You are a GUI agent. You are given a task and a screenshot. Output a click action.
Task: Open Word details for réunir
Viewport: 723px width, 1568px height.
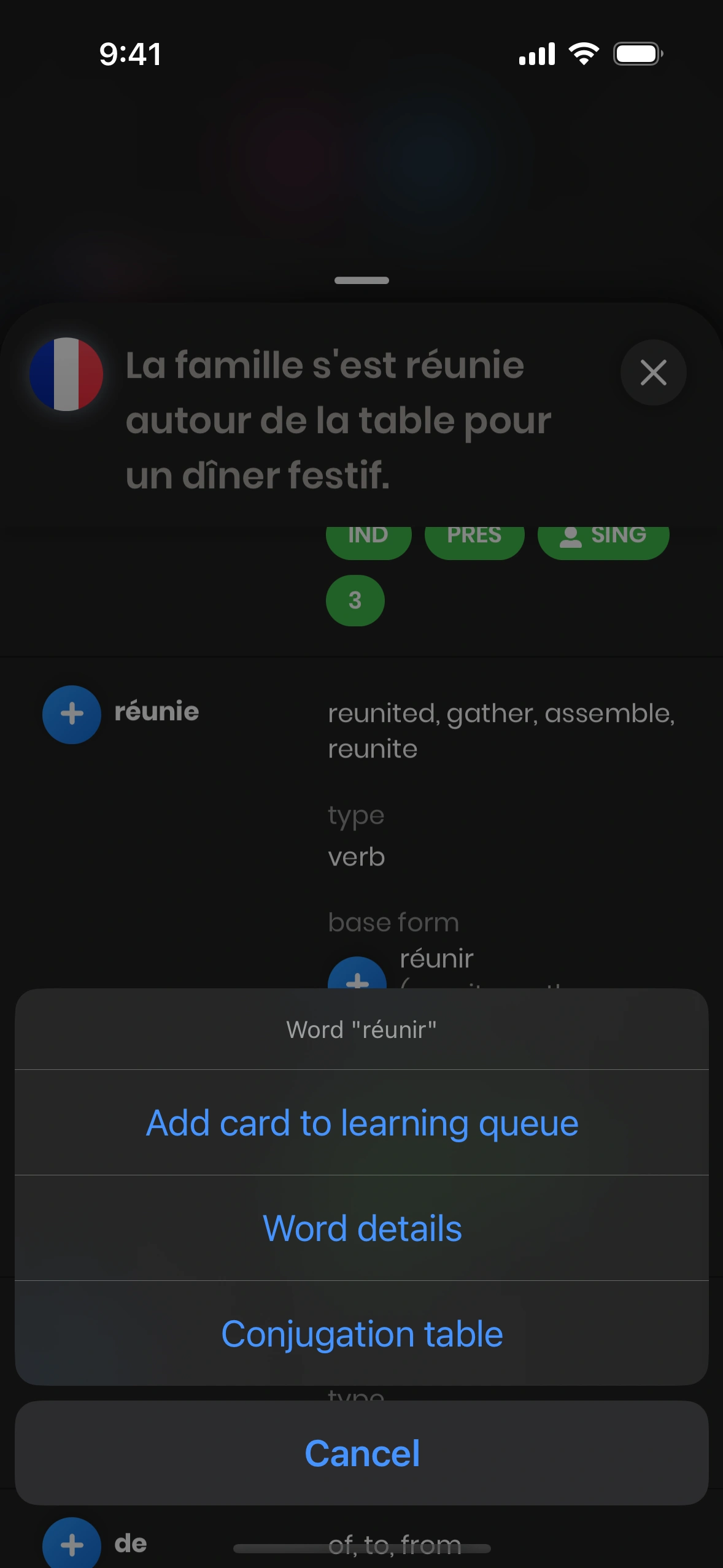point(361,1228)
